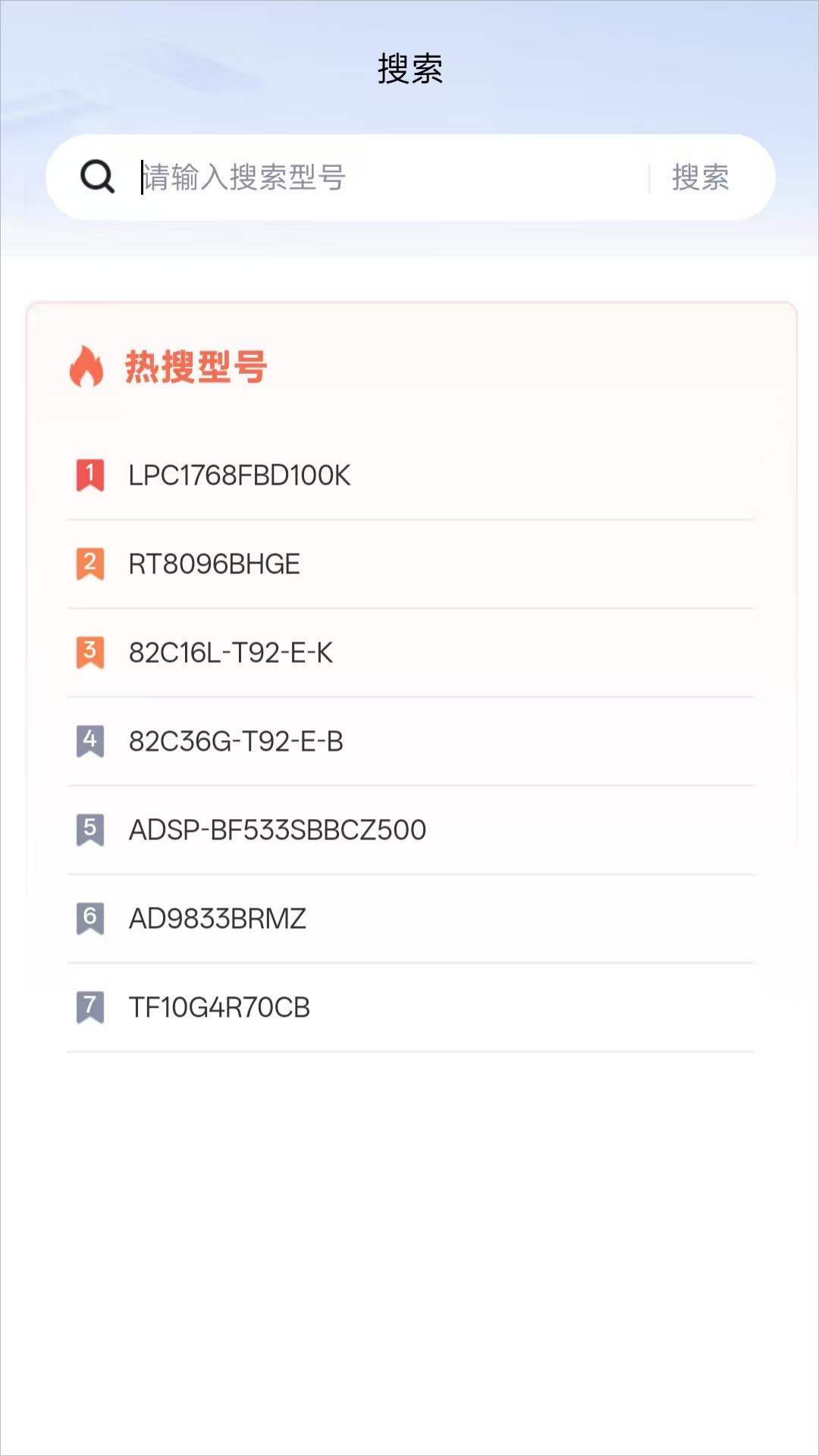The width and height of the screenshot is (819, 1456).
Task: Click the gray rank 7 badge
Action: [x=89, y=1007]
